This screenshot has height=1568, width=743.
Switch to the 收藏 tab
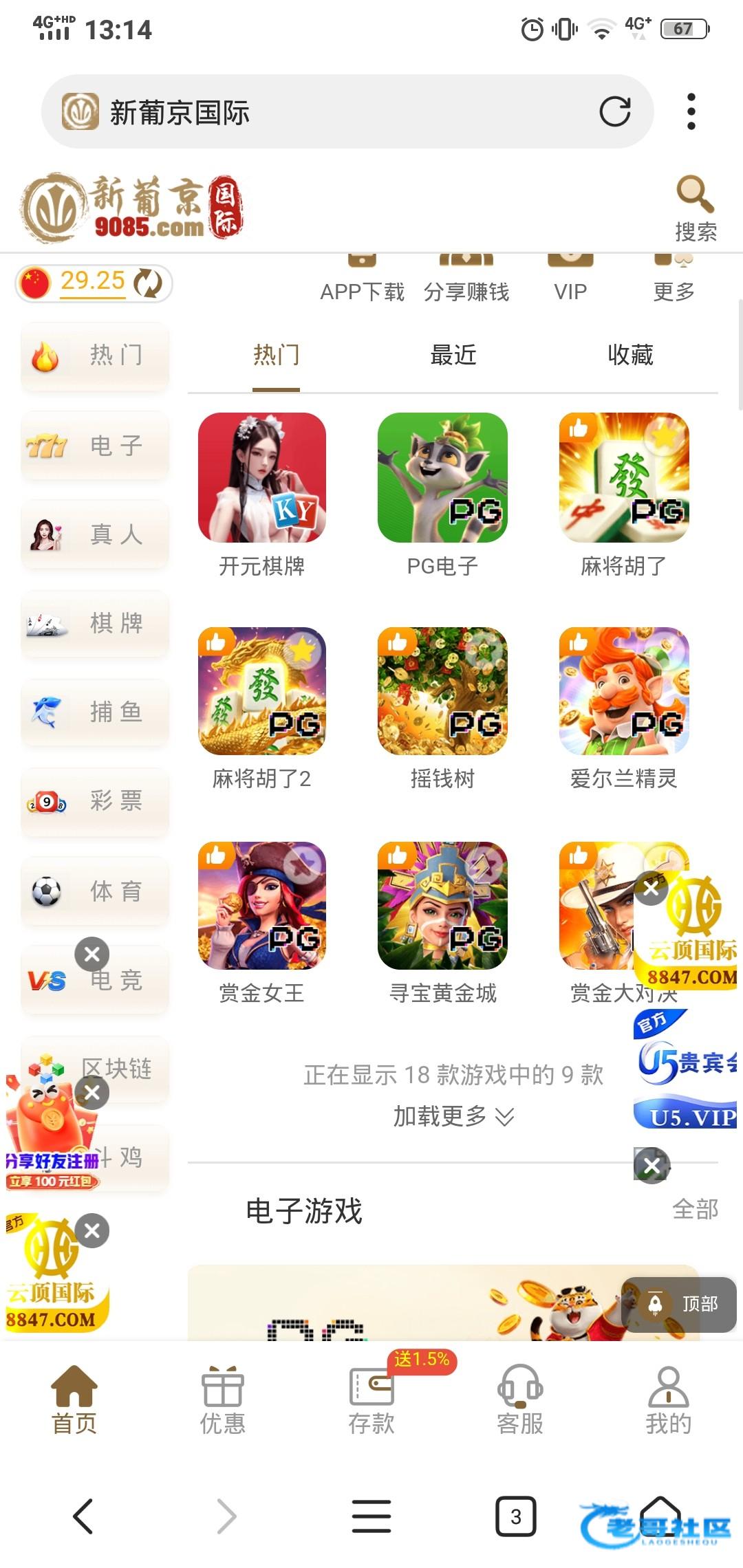point(629,355)
